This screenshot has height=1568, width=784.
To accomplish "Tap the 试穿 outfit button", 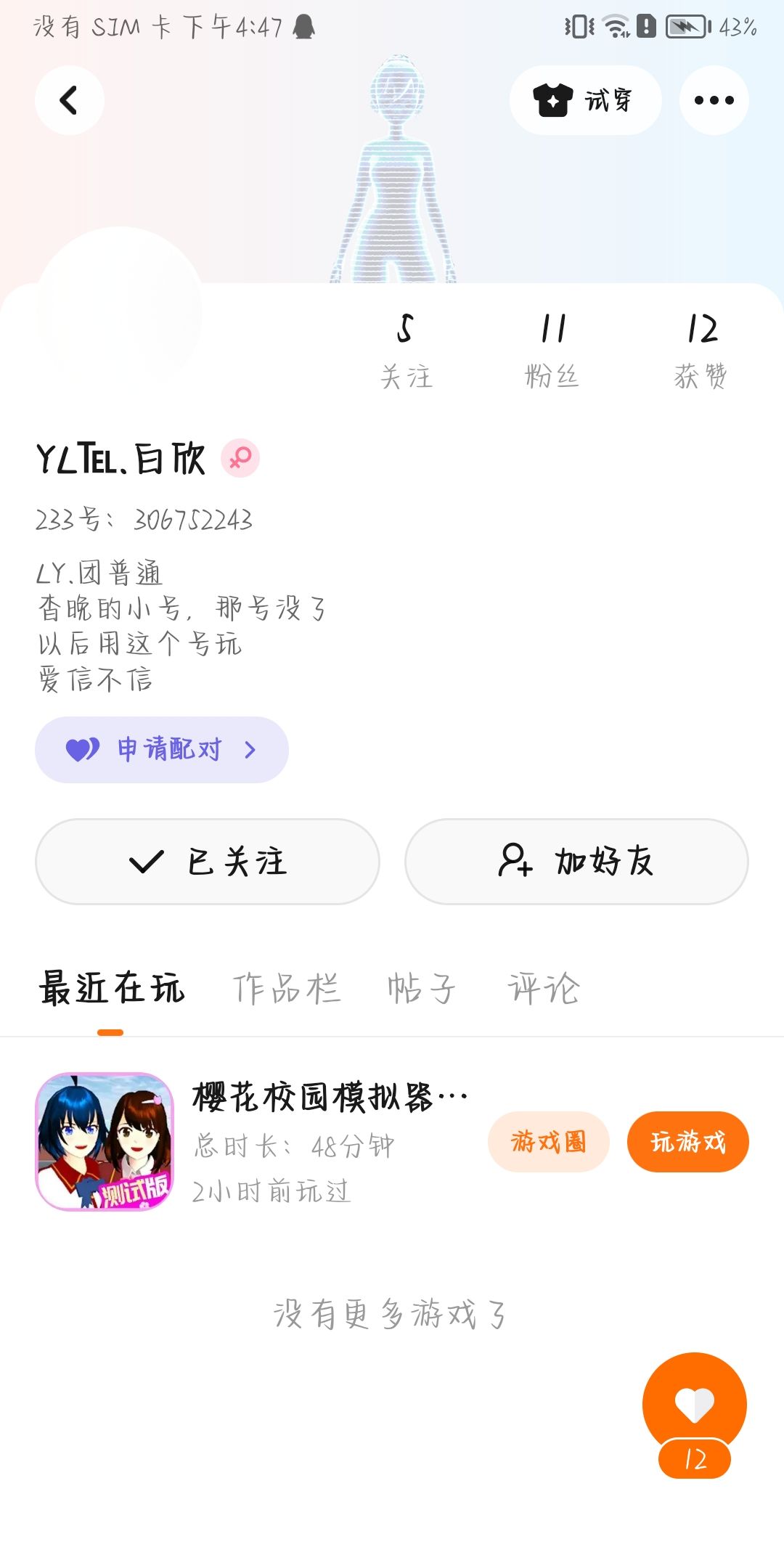I will point(585,100).
